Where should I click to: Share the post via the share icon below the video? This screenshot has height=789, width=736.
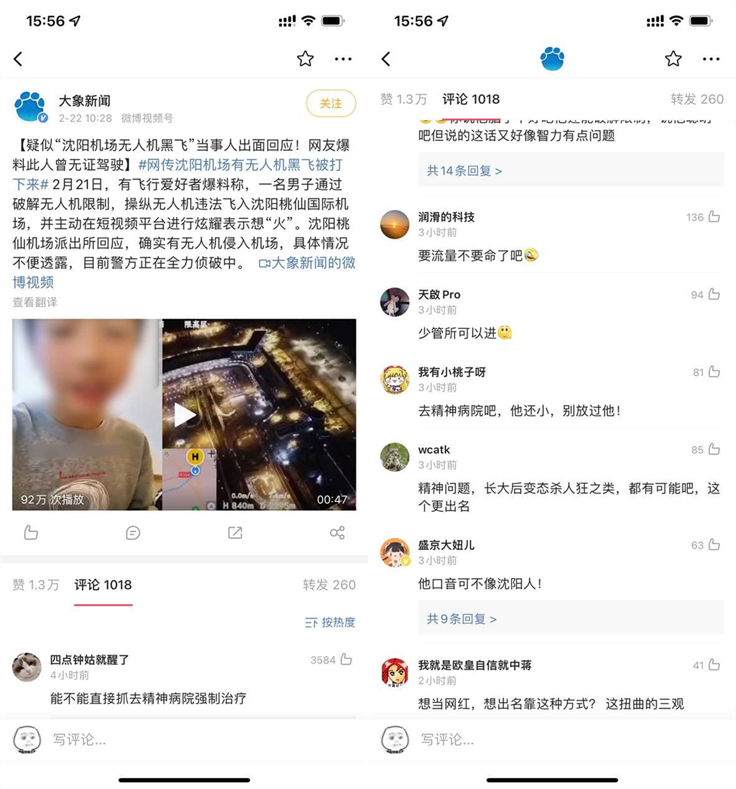[337, 533]
